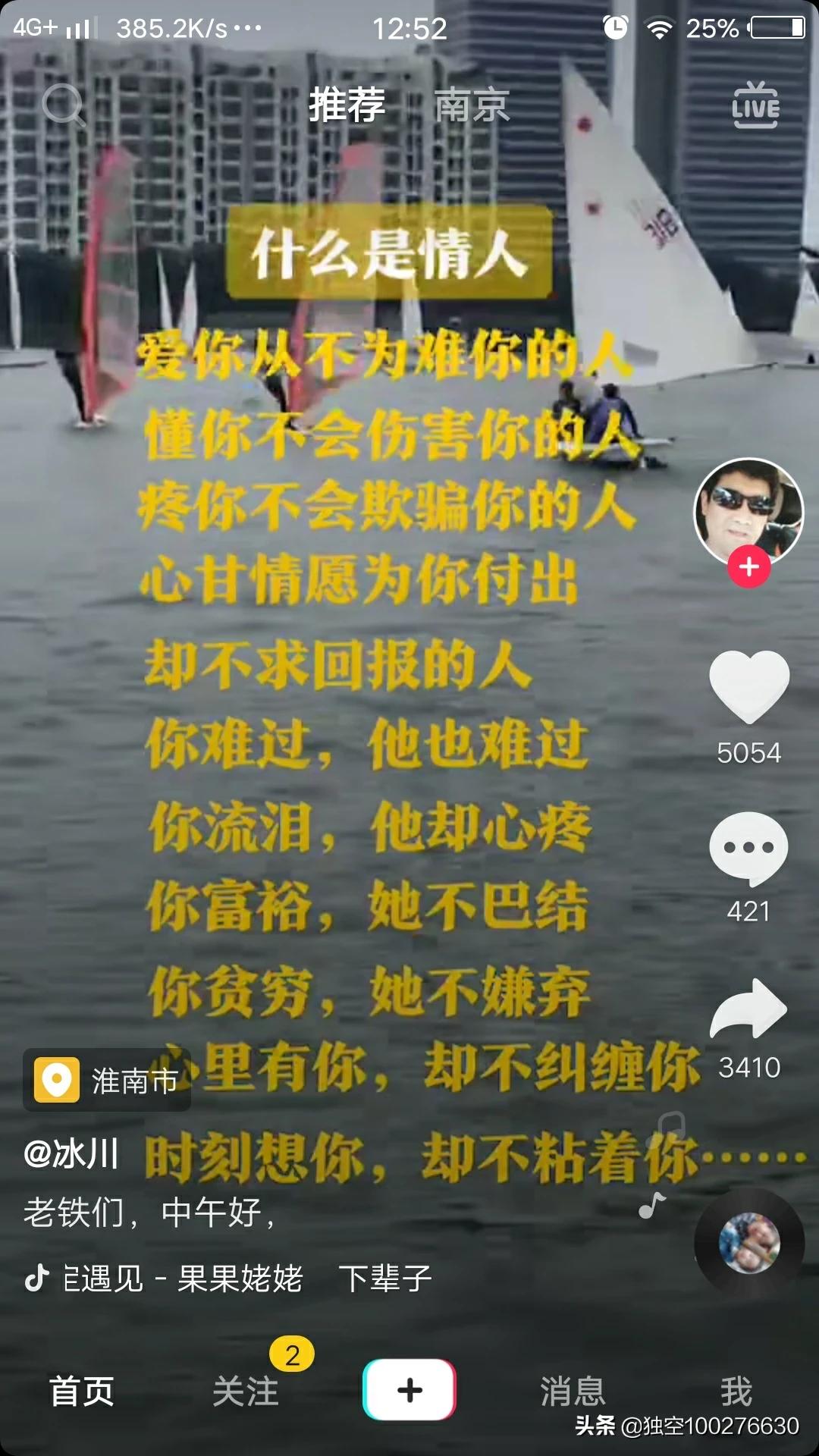Create a new video with plus button
The height and width of the screenshot is (1456, 819).
pyautogui.click(x=409, y=1390)
